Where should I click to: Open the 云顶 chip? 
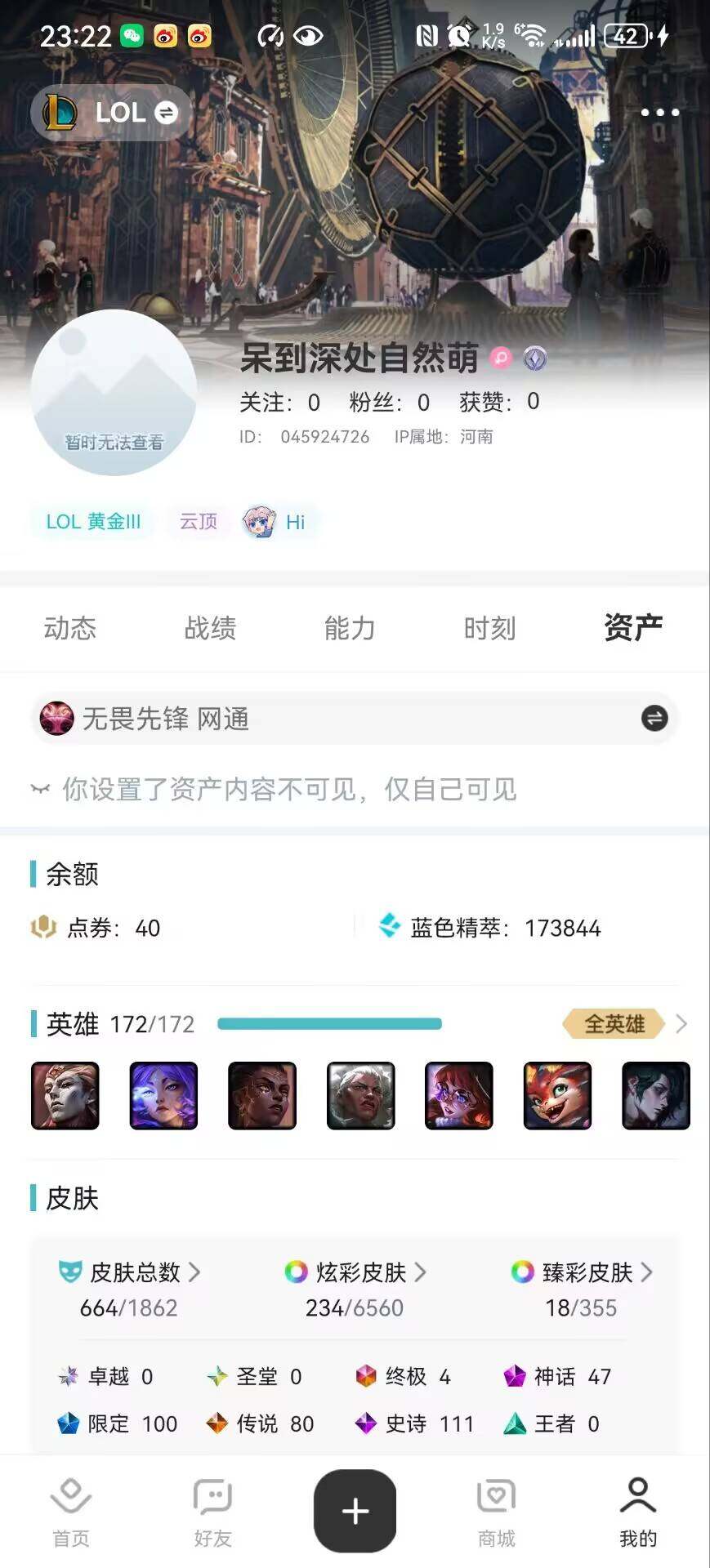tap(199, 522)
